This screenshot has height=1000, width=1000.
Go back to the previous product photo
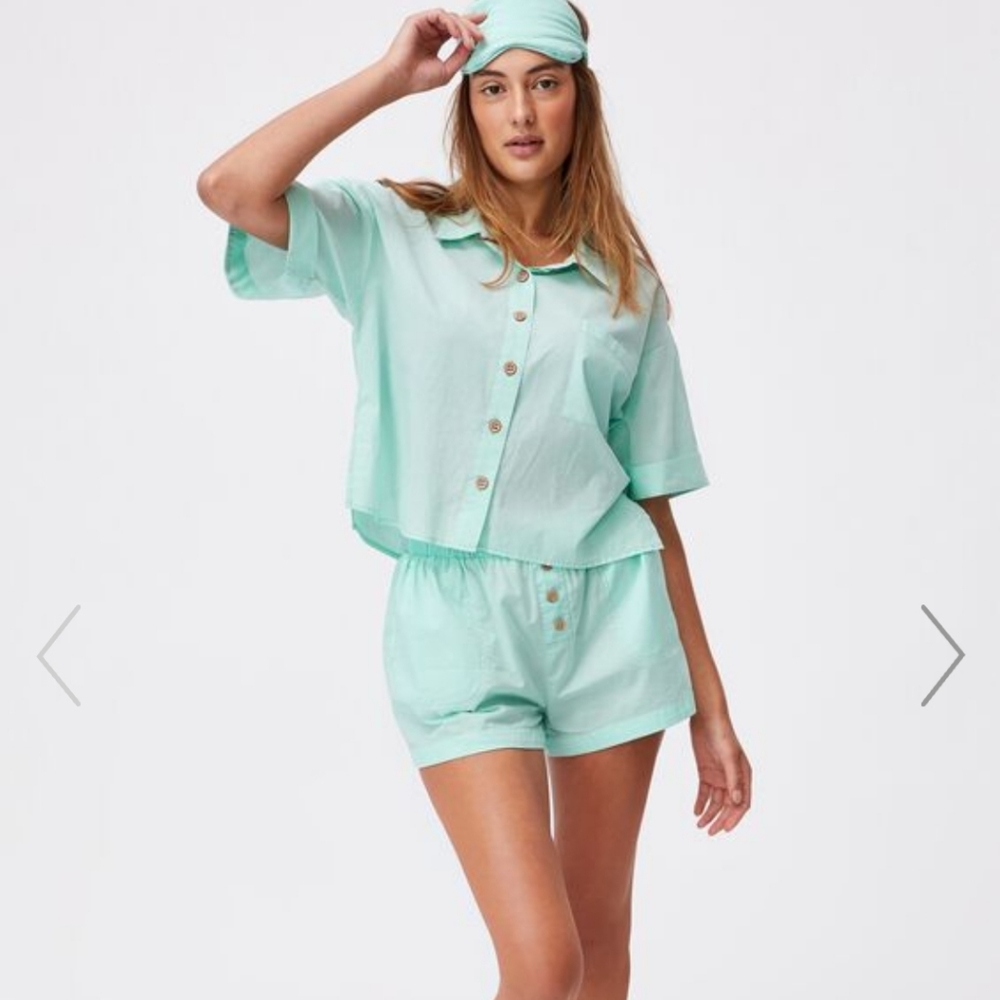[x=58, y=655]
